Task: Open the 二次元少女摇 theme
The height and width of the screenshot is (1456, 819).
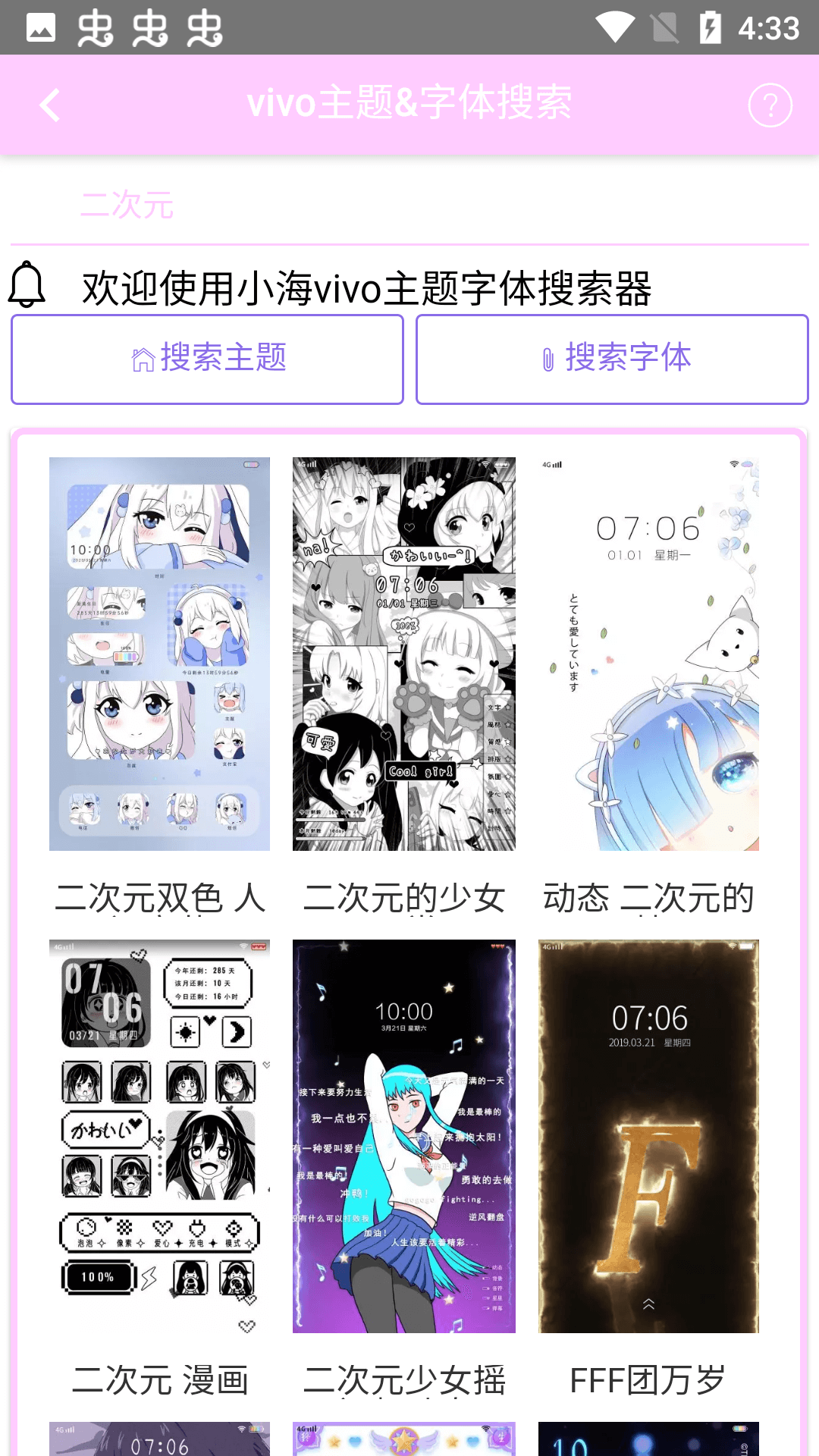Action: [403, 1136]
